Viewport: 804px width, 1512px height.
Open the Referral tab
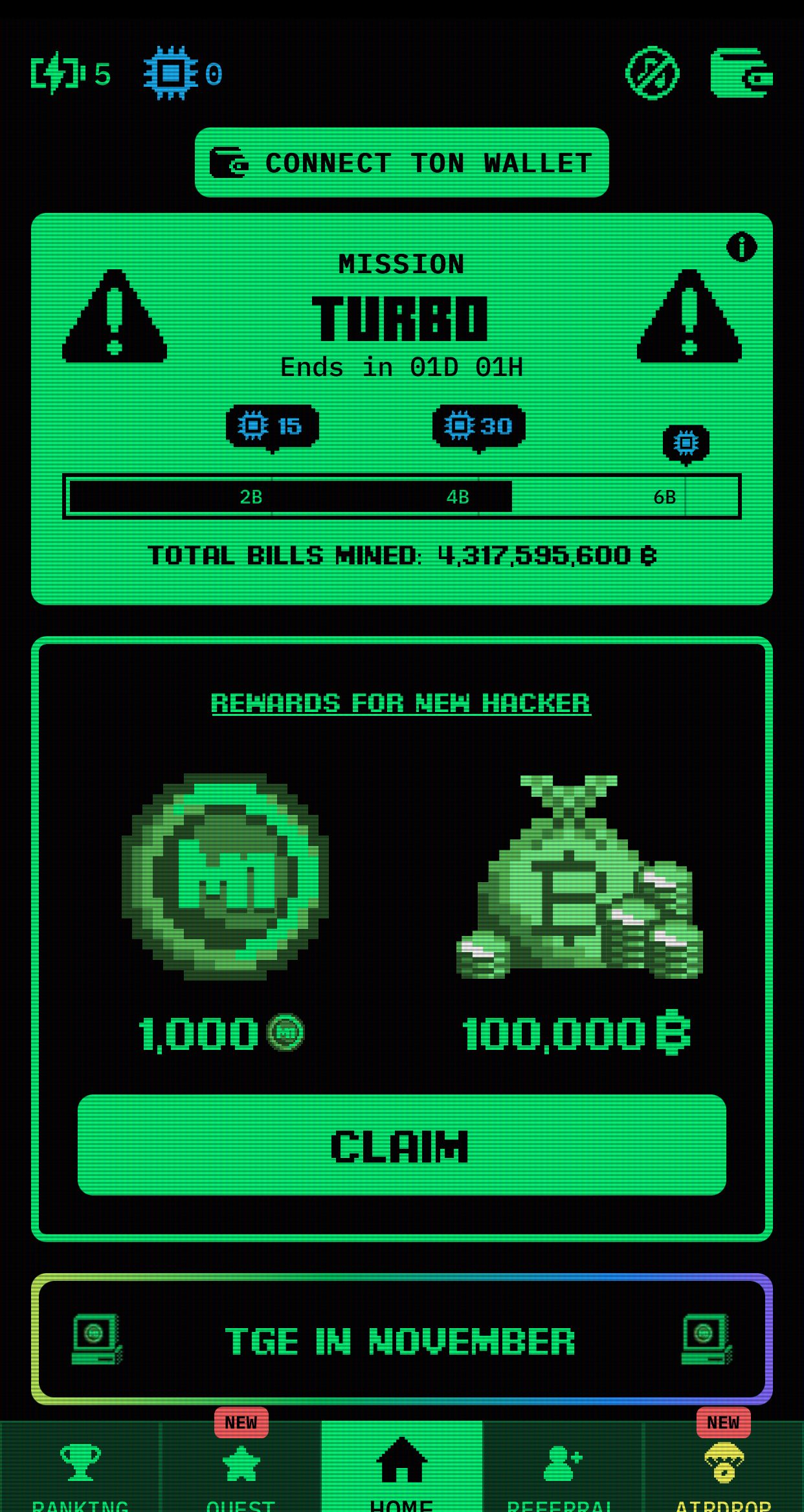(x=562, y=1471)
